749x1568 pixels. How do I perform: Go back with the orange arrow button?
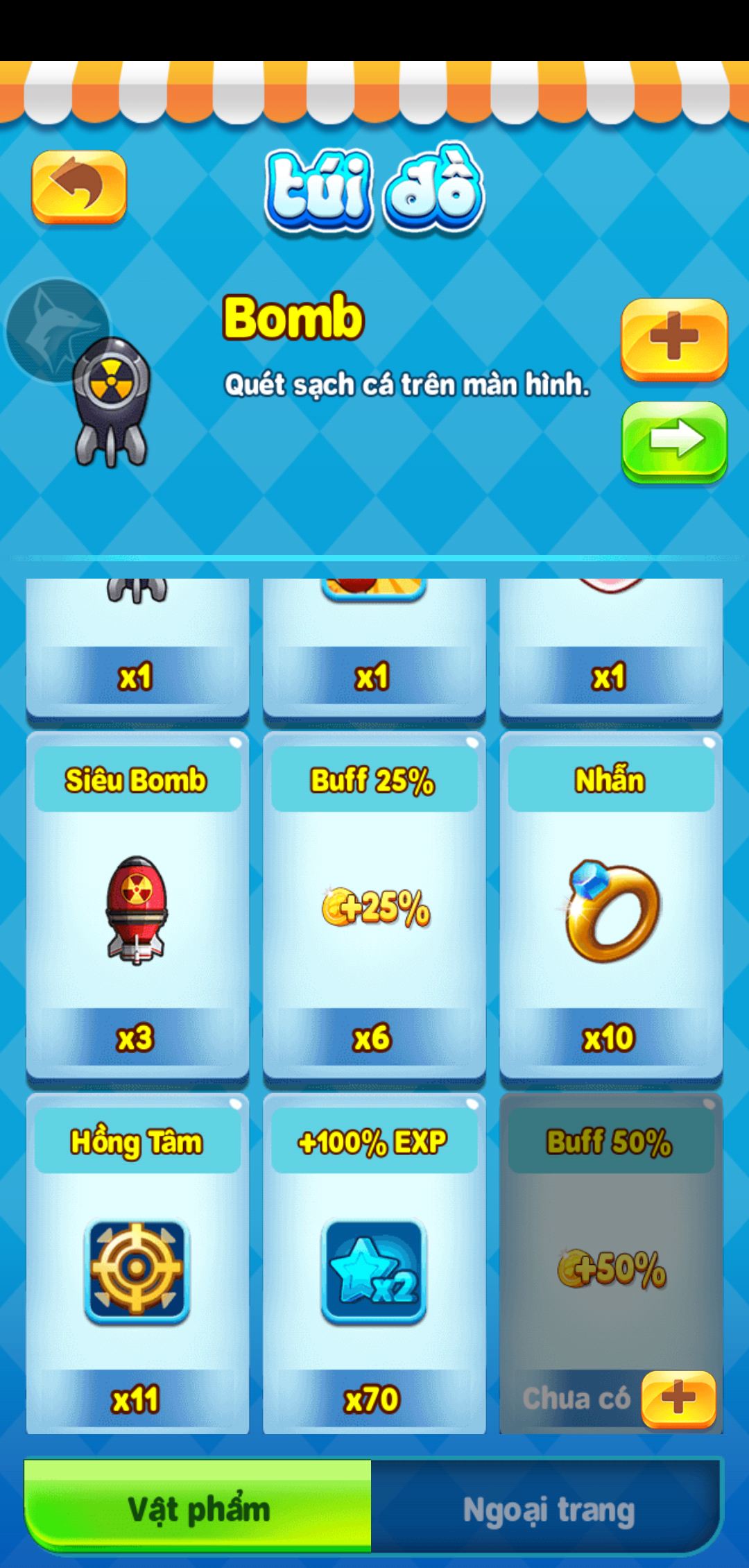[79, 186]
